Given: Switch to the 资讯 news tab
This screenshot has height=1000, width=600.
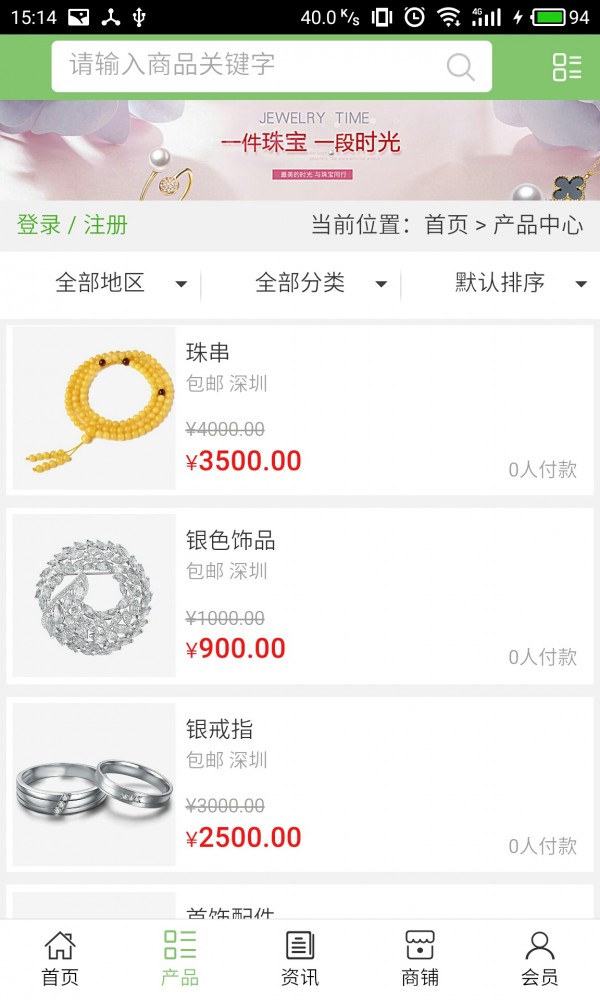Looking at the screenshot, I should pos(300,958).
